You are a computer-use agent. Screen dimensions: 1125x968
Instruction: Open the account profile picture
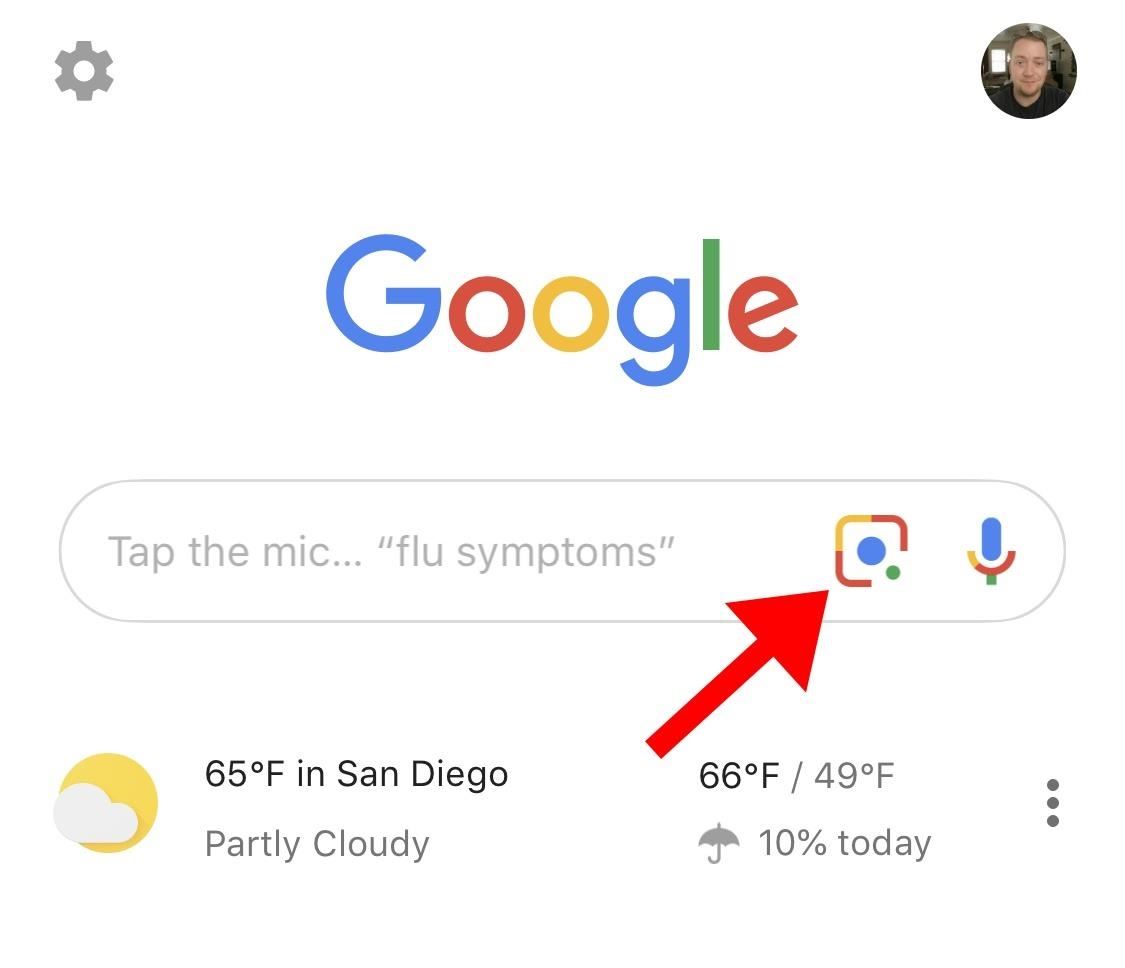coord(1028,72)
